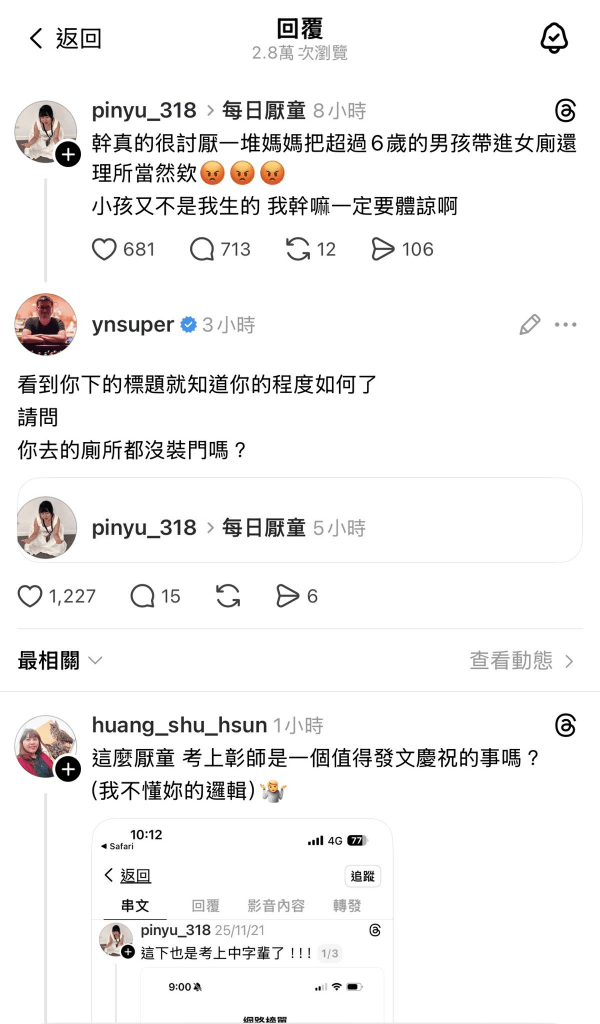The image size is (600, 1024).
Task: Open comments on pinyu_318's original post
Action: [203, 249]
